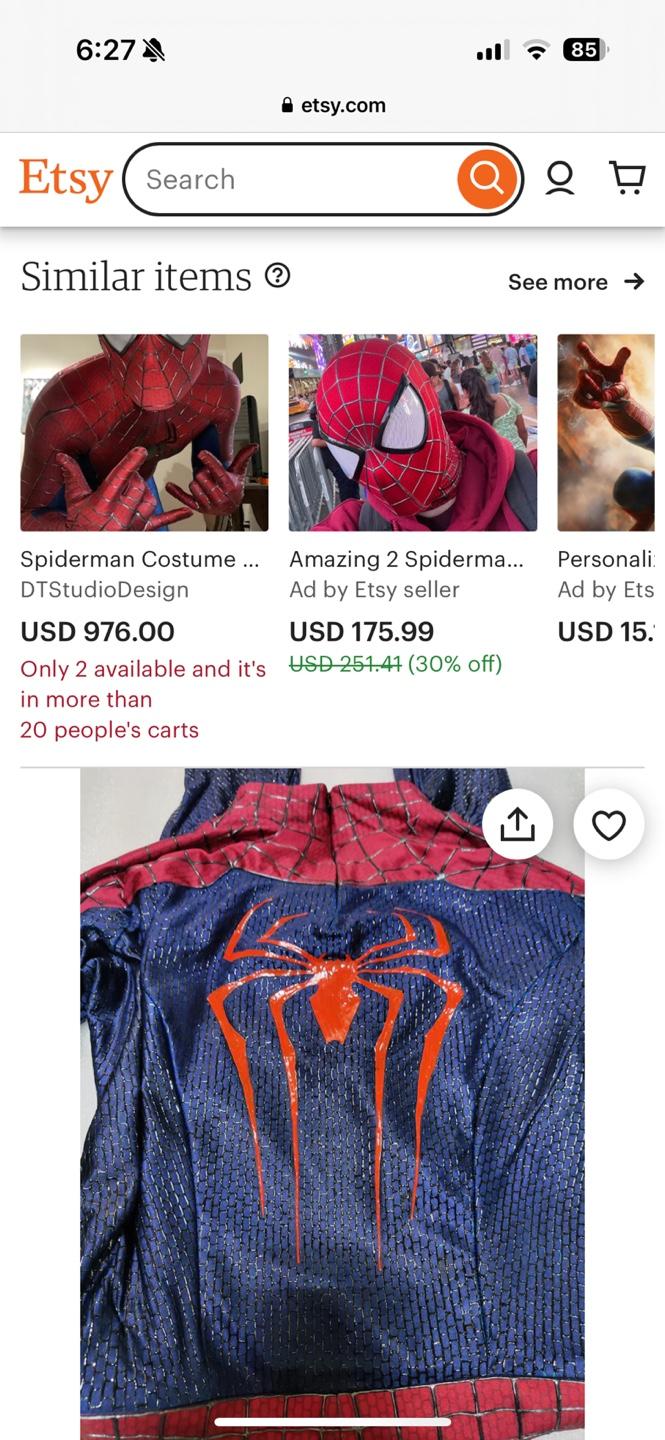The image size is (665, 1440).
Task: Open the Amazing 2 Spiderman mask listing
Action: [x=412, y=433]
